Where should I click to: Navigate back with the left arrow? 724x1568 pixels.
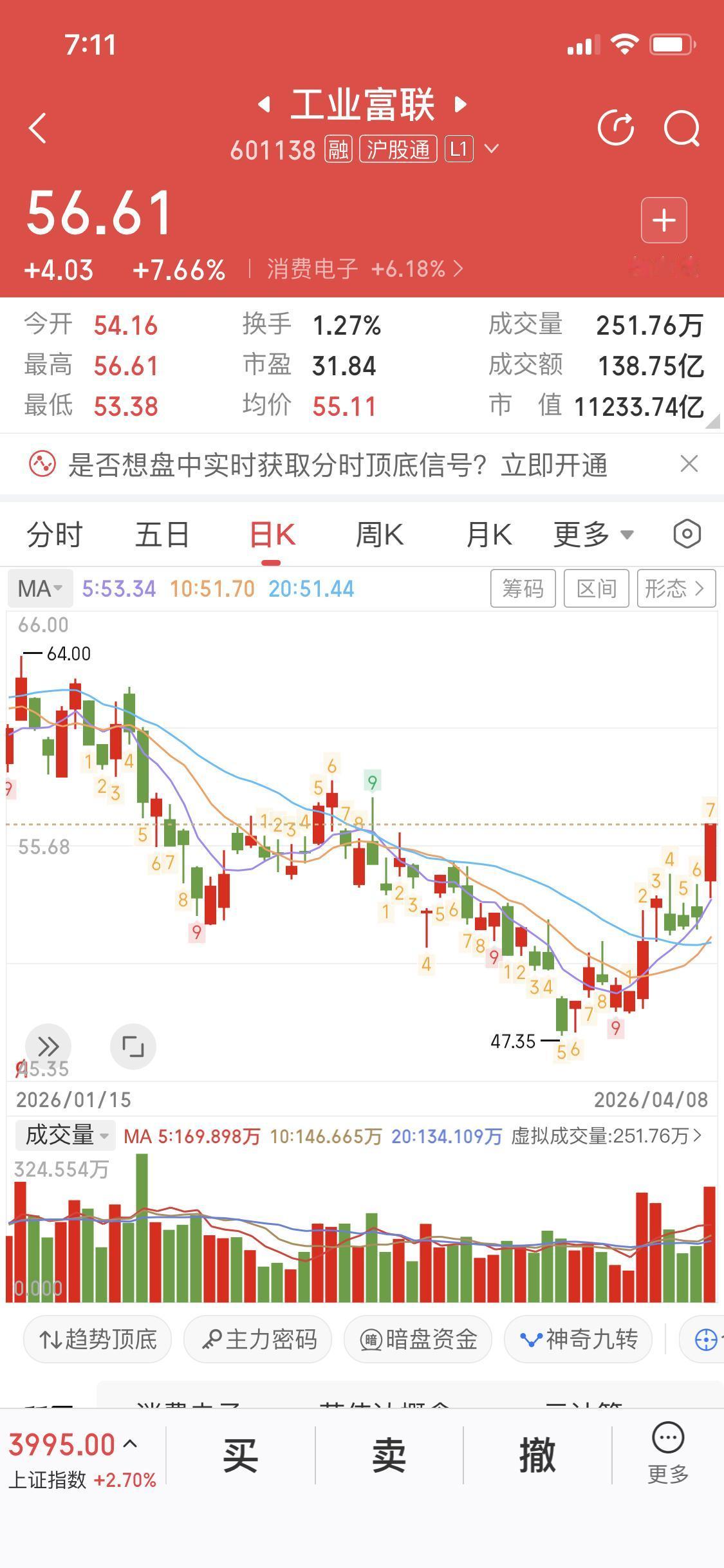pyautogui.click(x=37, y=127)
